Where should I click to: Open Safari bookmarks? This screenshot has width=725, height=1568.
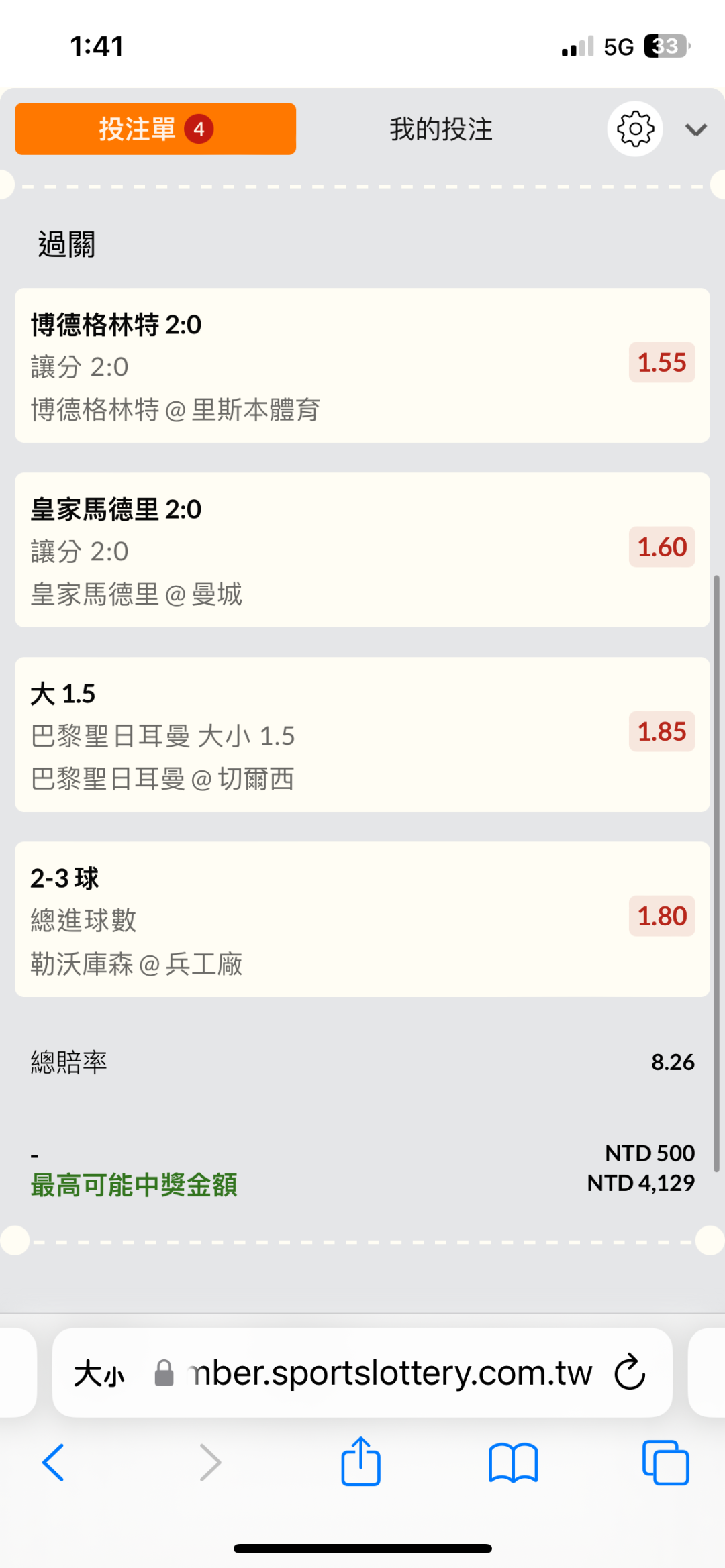click(513, 1463)
